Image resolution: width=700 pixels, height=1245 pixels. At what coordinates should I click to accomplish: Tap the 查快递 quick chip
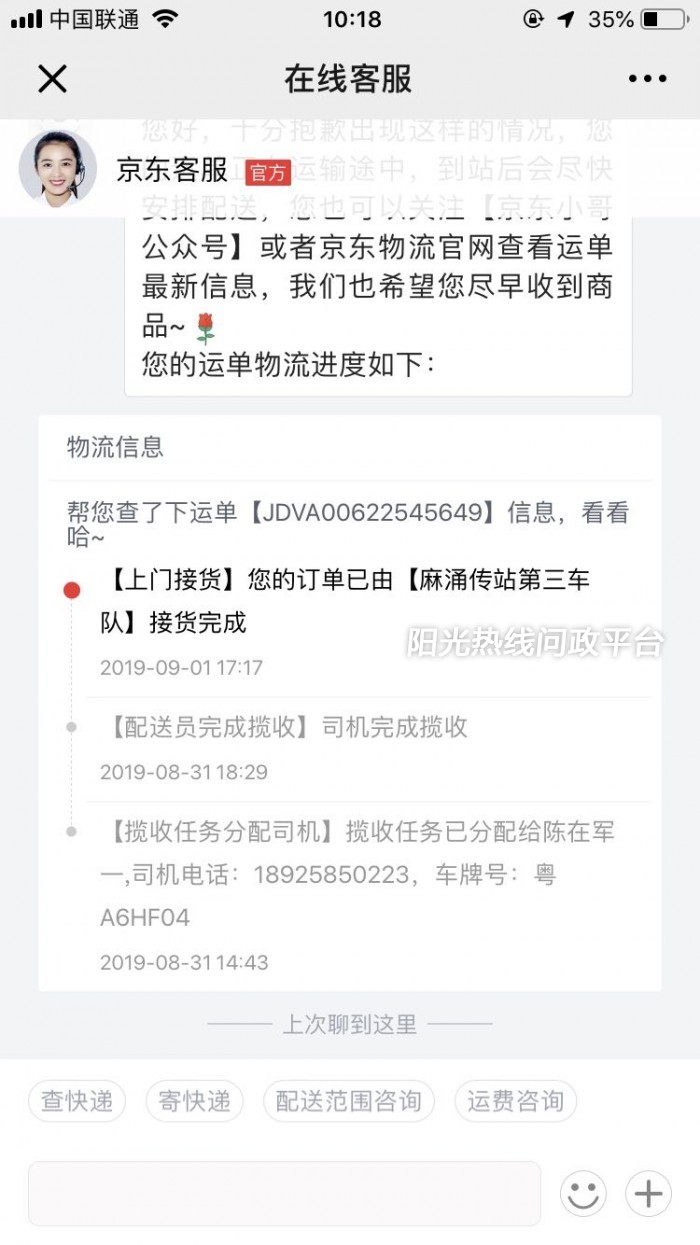point(77,1101)
